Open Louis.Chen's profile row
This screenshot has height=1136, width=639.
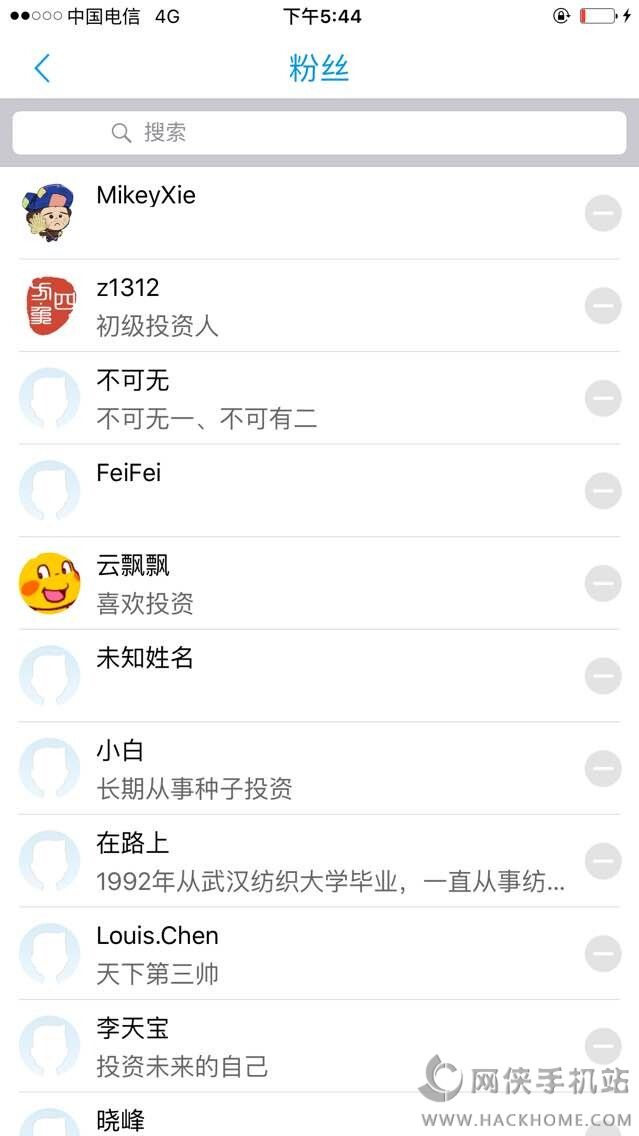300,953
